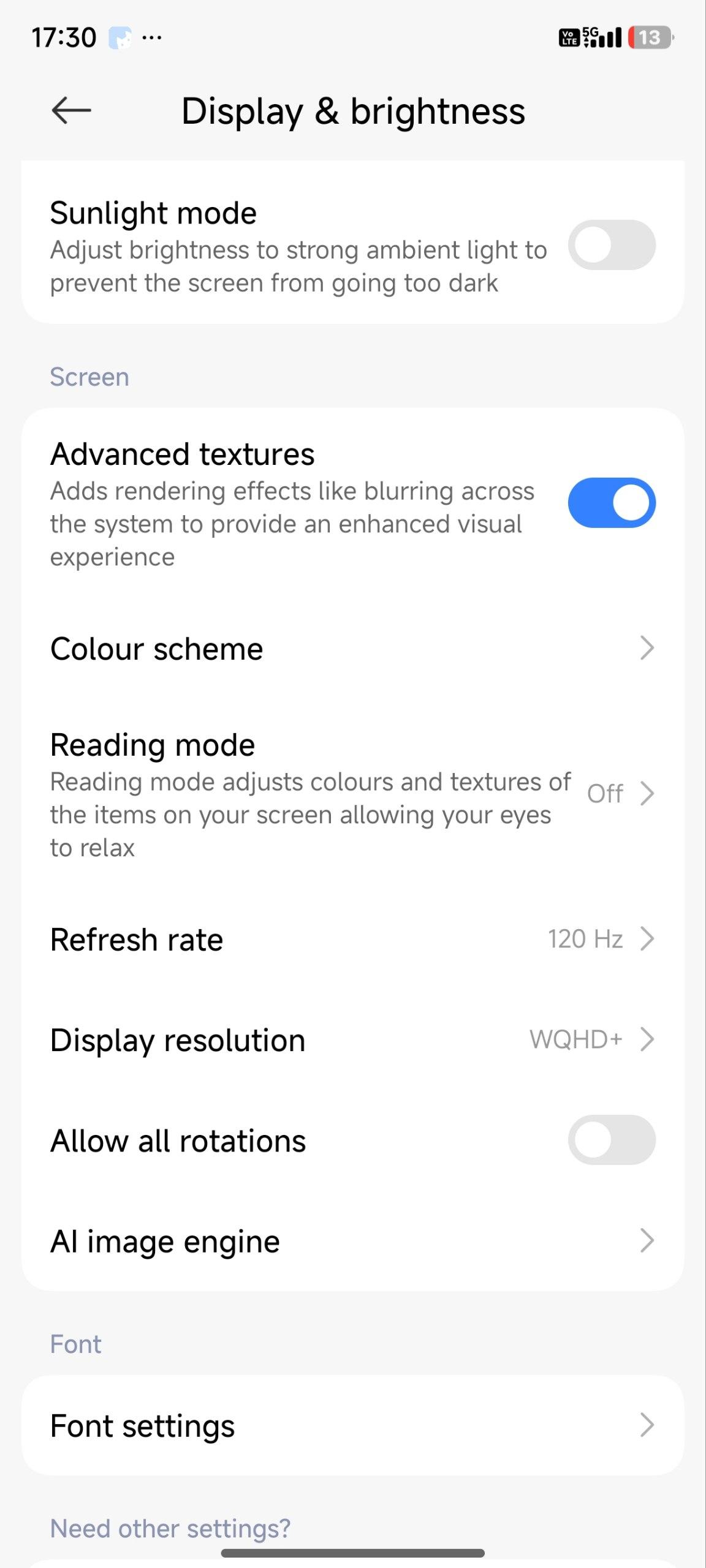706x1568 pixels.
Task: Open AI image engine
Action: [x=352, y=1241]
